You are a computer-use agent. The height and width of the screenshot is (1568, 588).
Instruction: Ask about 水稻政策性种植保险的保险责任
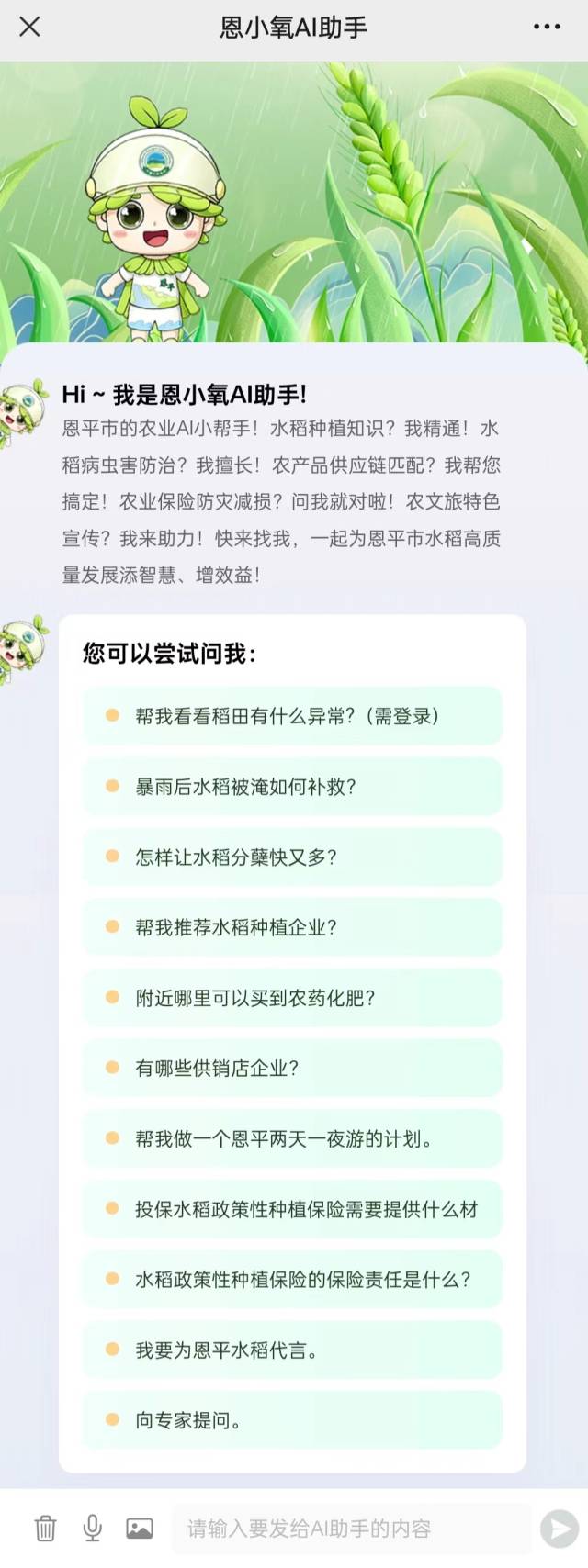(x=292, y=1280)
